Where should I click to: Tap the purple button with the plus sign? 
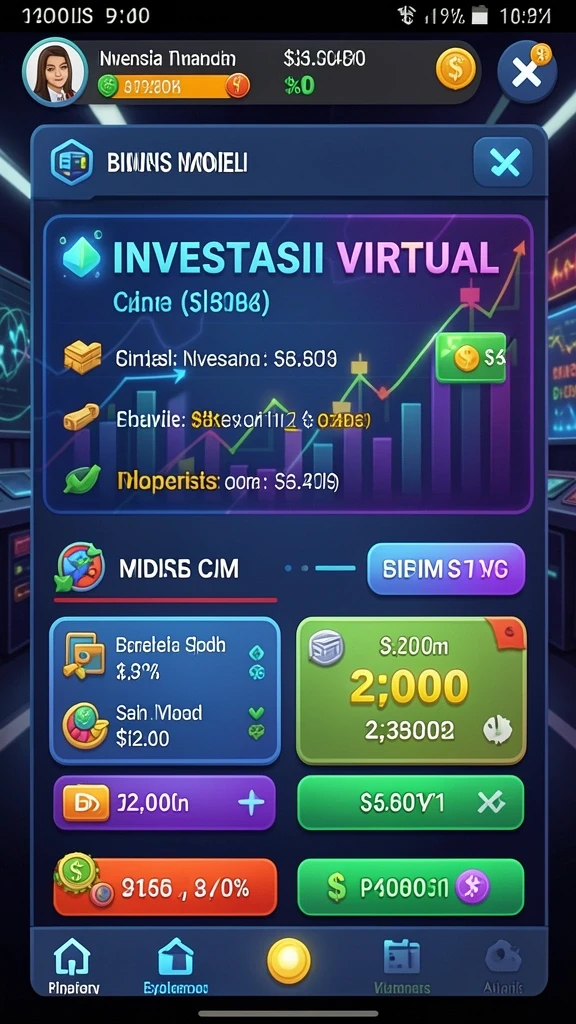pos(164,803)
